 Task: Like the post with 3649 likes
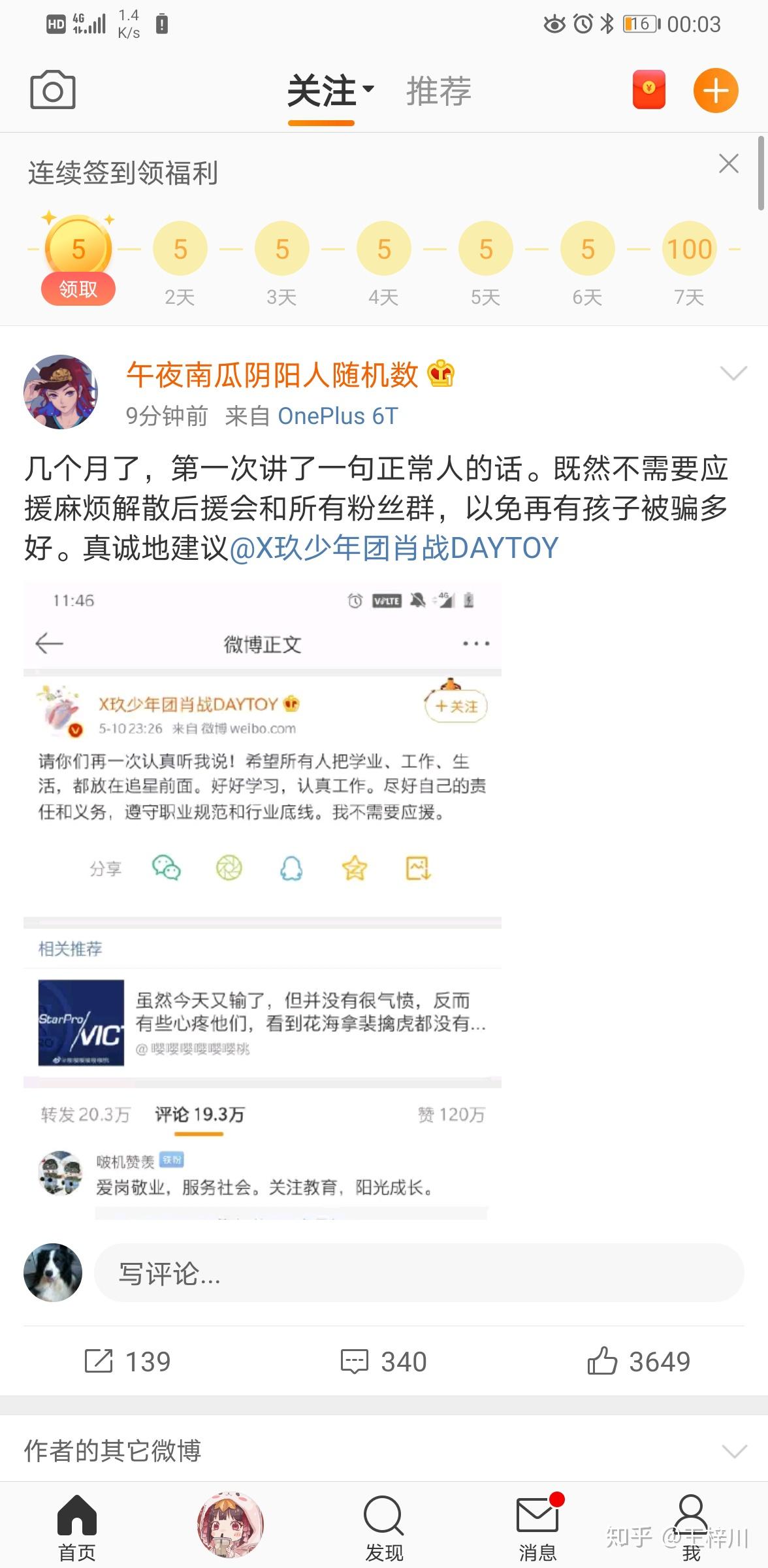[x=639, y=1362]
